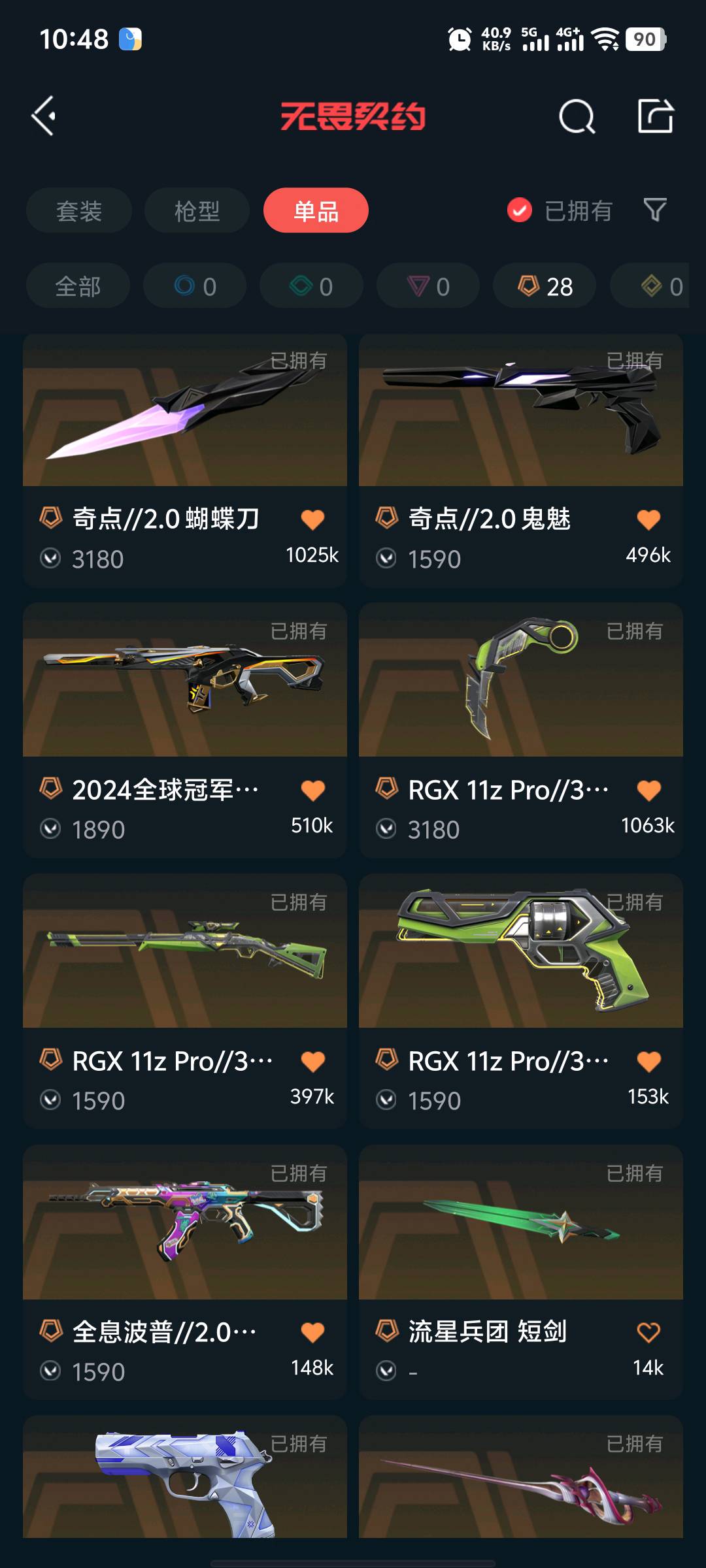The width and height of the screenshot is (706, 1568).
Task: Select the 单品 tab
Action: click(x=316, y=210)
